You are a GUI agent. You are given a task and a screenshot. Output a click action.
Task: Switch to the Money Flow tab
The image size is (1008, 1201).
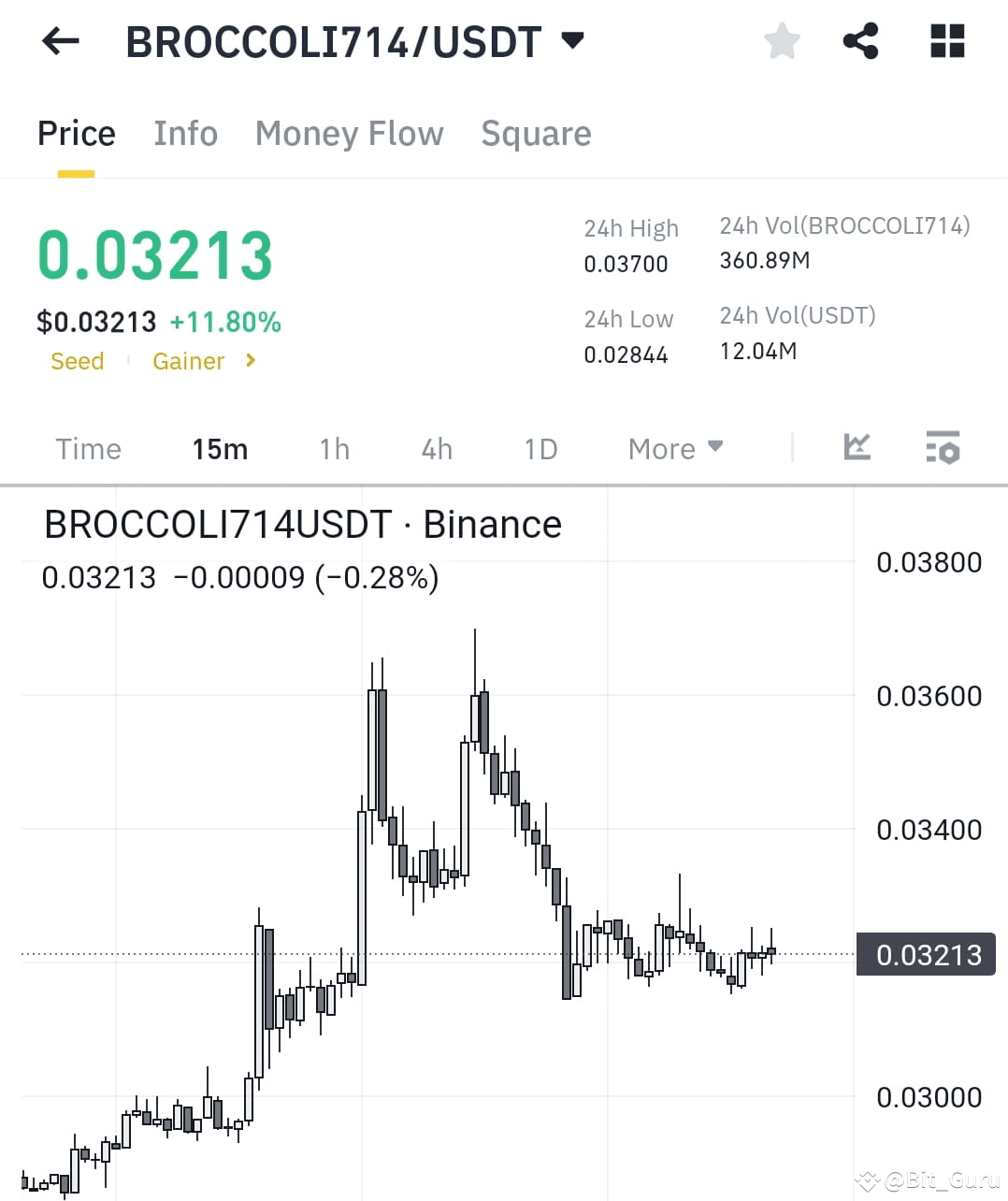[x=350, y=134]
